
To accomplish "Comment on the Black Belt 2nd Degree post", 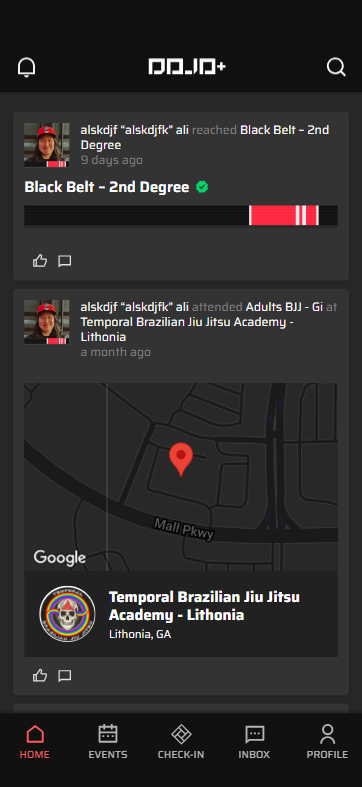I will tap(64, 261).
